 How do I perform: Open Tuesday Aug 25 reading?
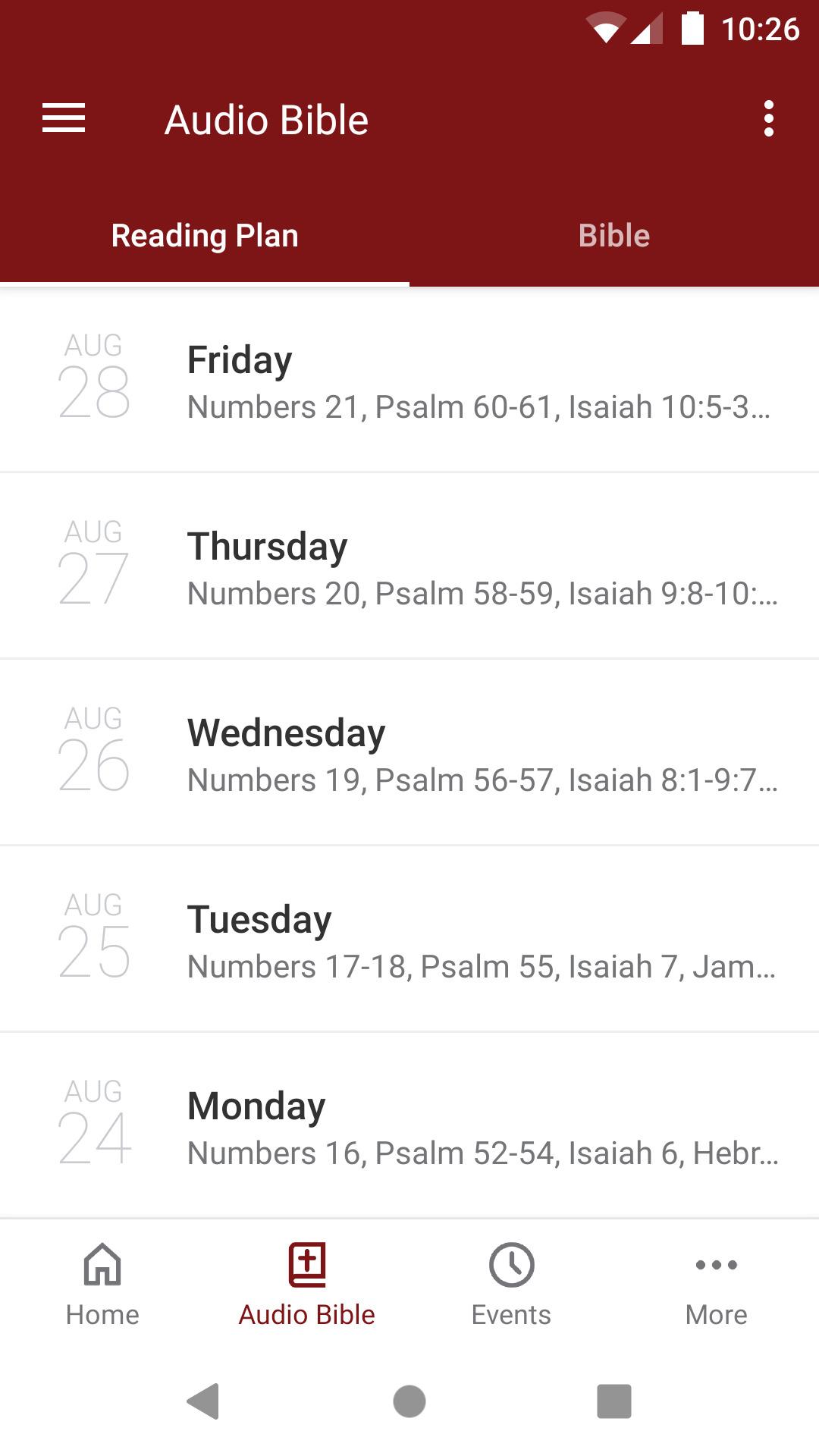pos(409,939)
